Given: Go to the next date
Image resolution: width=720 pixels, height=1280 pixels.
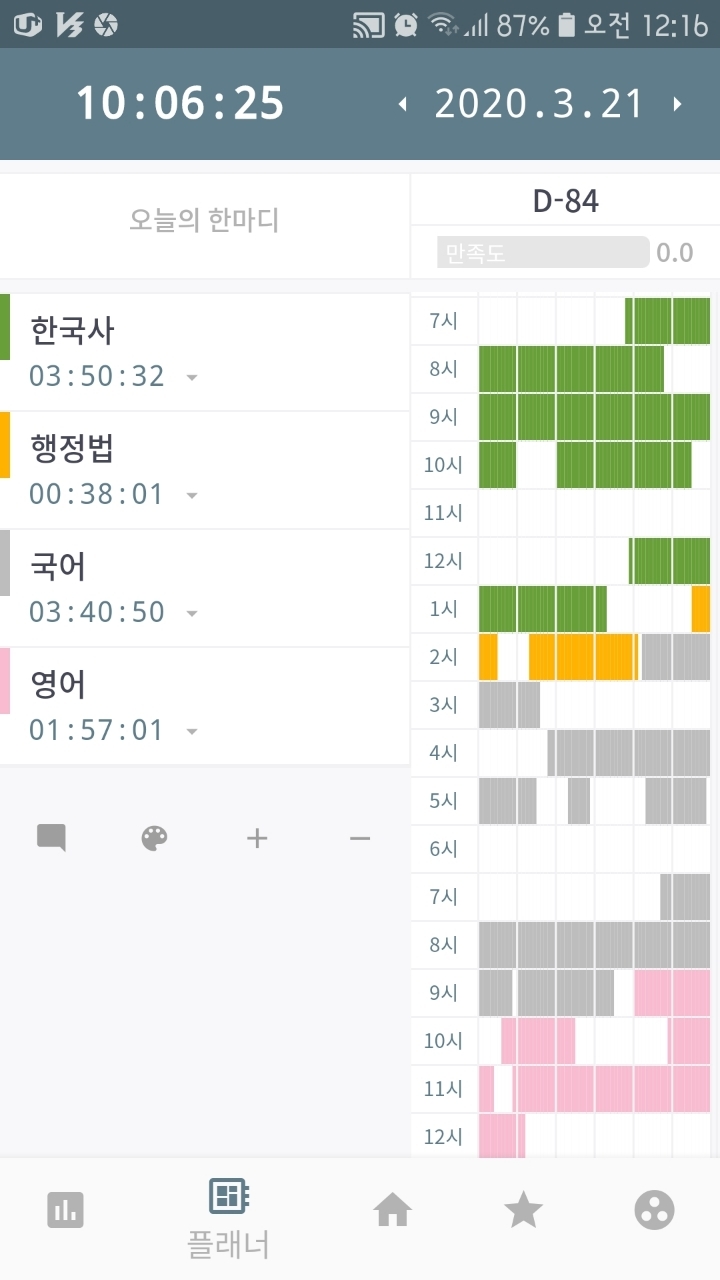Looking at the screenshot, I should [677, 104].
